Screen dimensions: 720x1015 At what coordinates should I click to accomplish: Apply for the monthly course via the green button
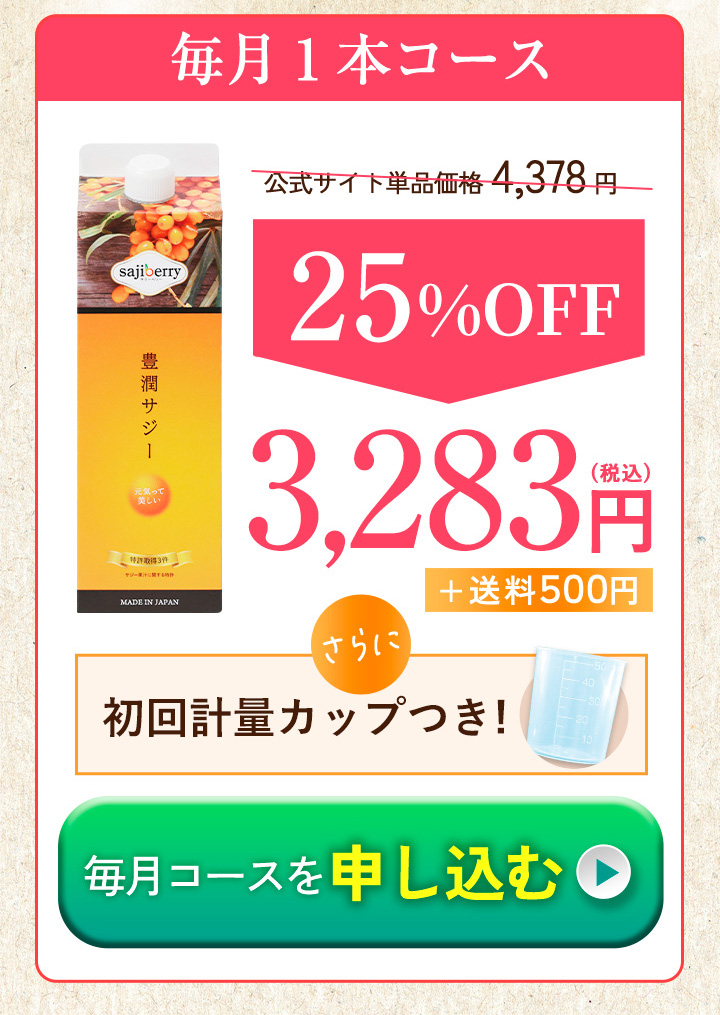tap(360, 872)
